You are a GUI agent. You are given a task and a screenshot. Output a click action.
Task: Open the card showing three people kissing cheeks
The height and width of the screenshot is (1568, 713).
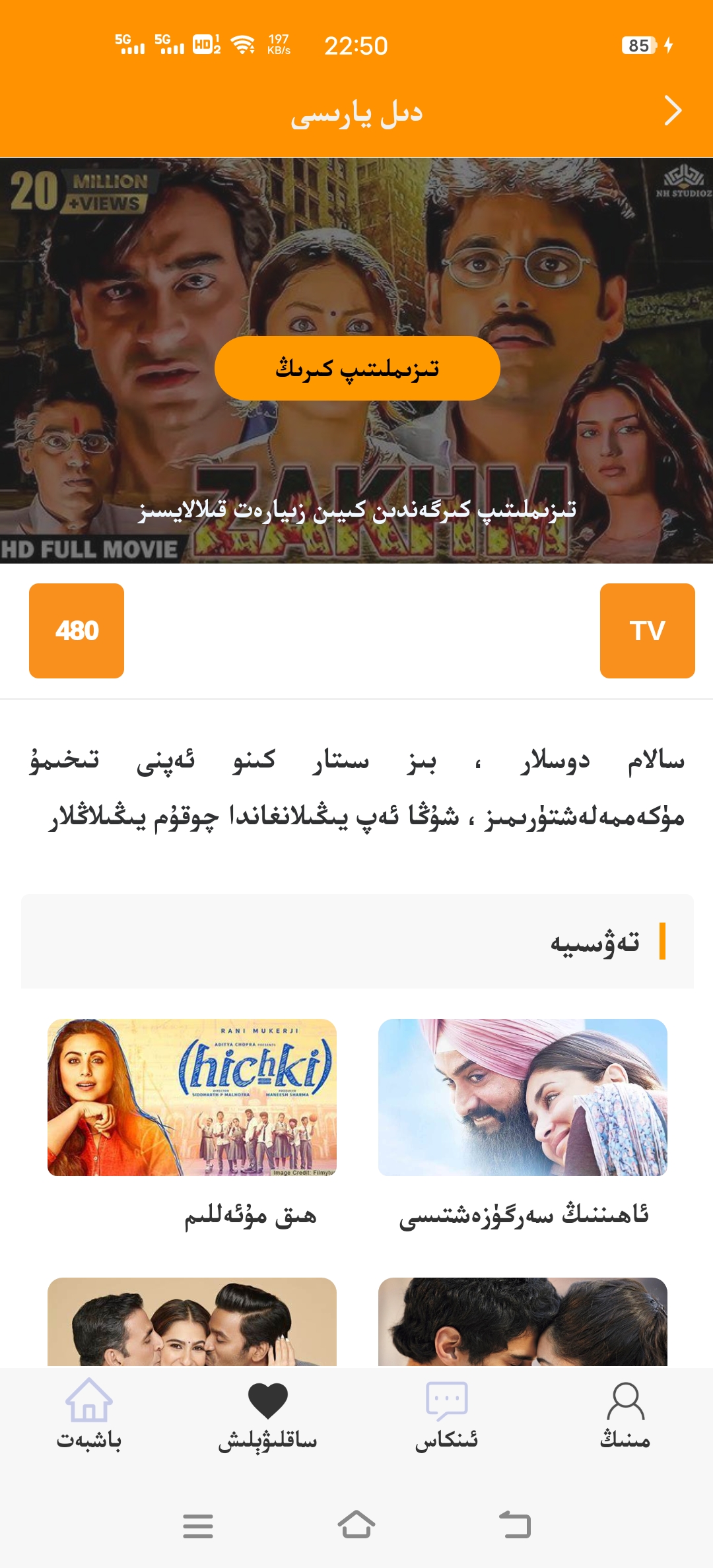tap(192, 1322)
